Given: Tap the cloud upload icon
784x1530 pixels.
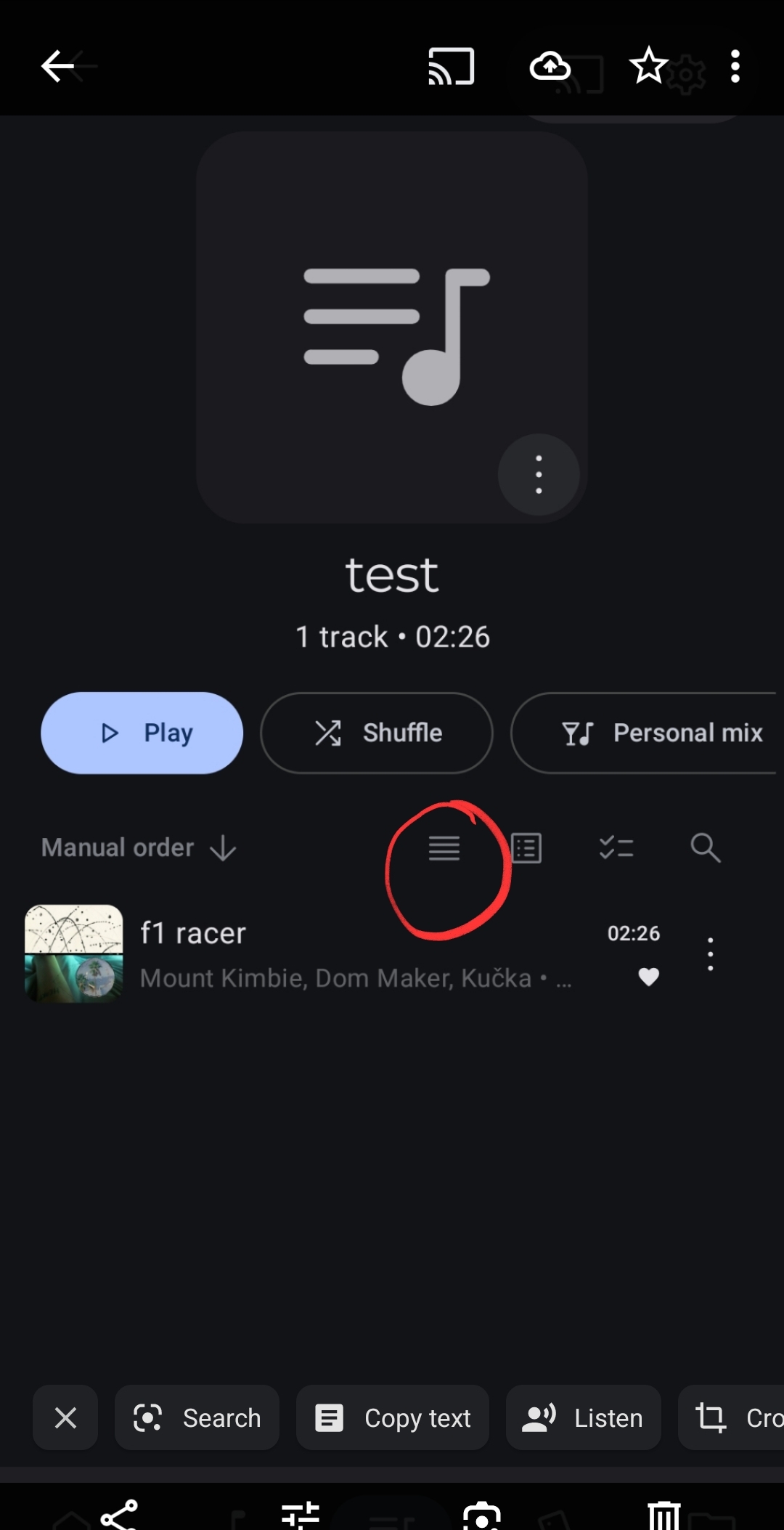Looking at the screenshot, I should click(550, 67).
